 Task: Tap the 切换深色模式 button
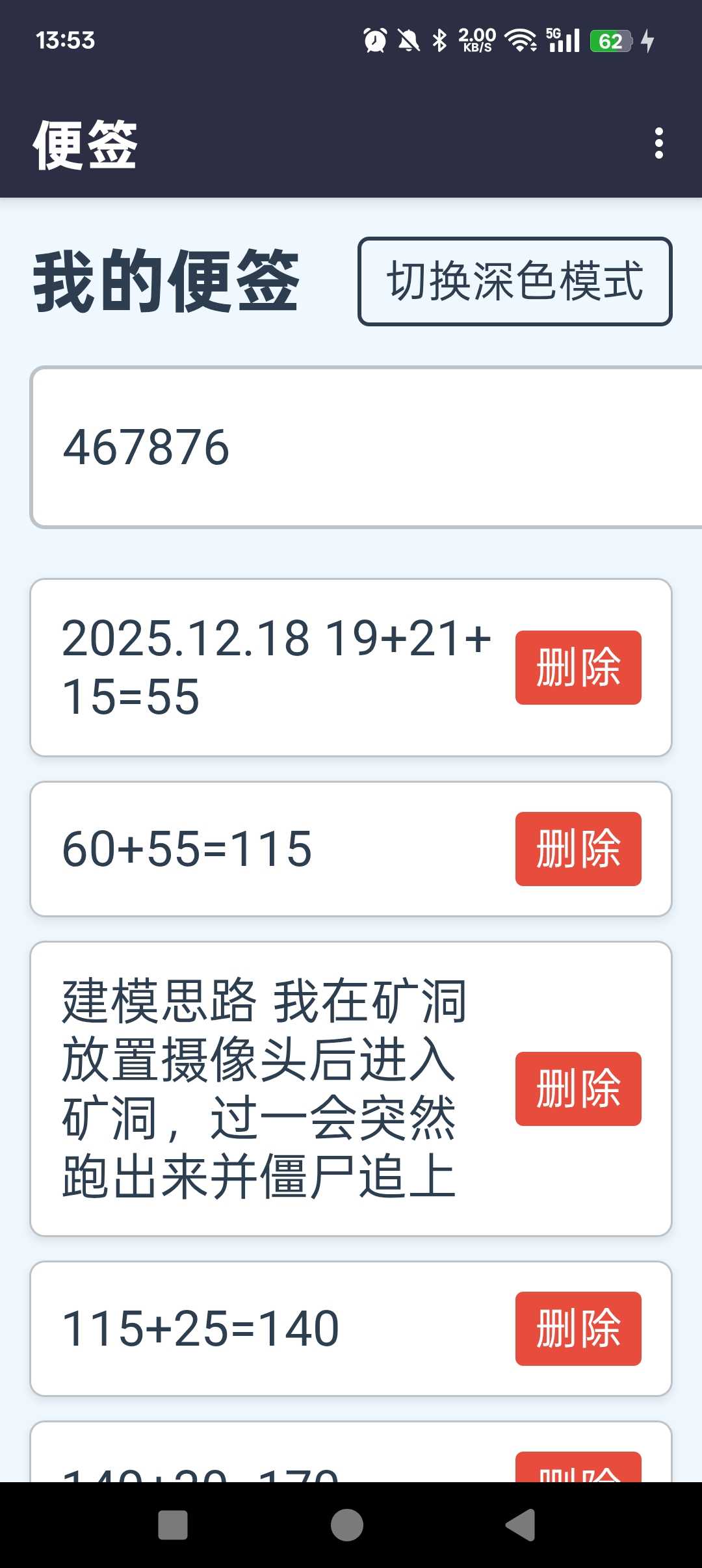pos(515,281)
